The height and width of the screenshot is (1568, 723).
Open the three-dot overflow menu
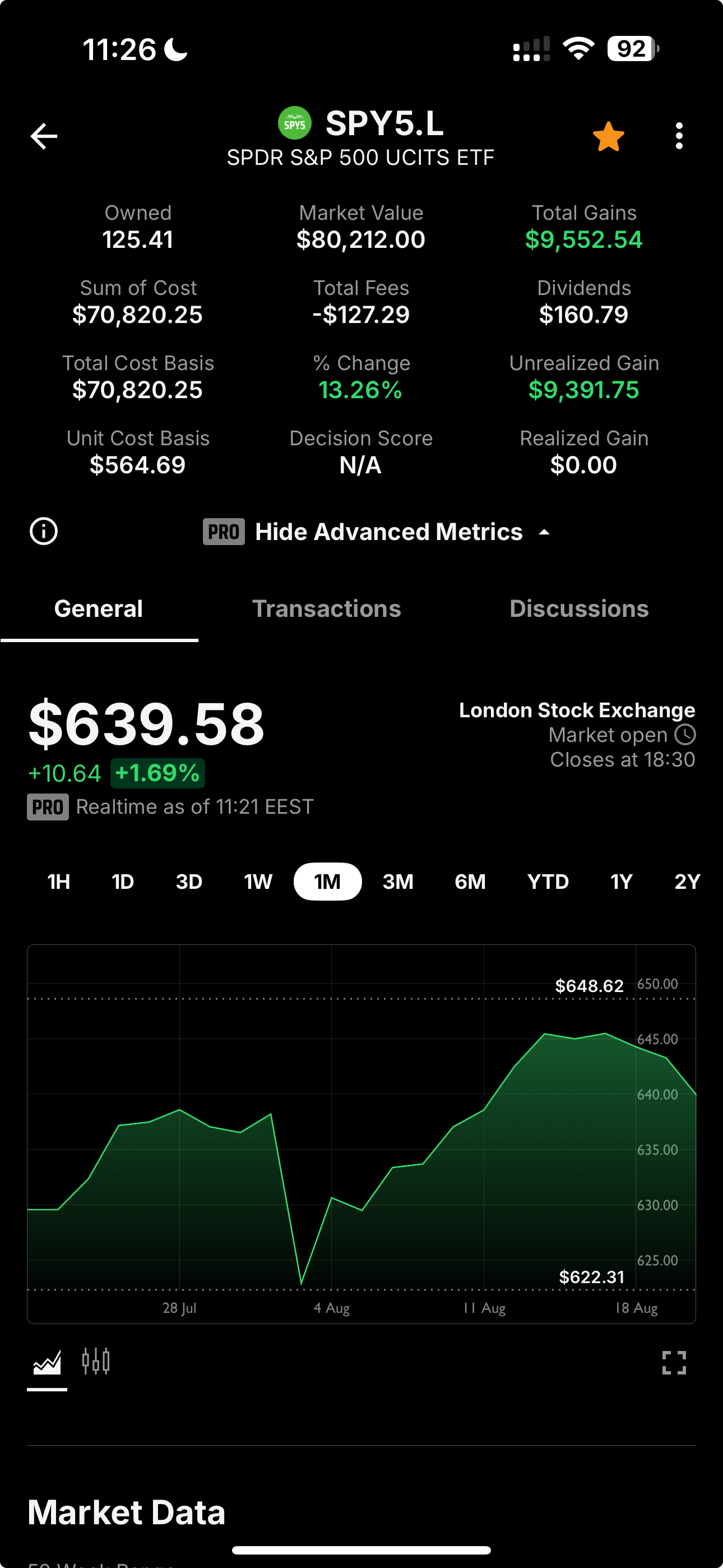[x=679, y=136]
